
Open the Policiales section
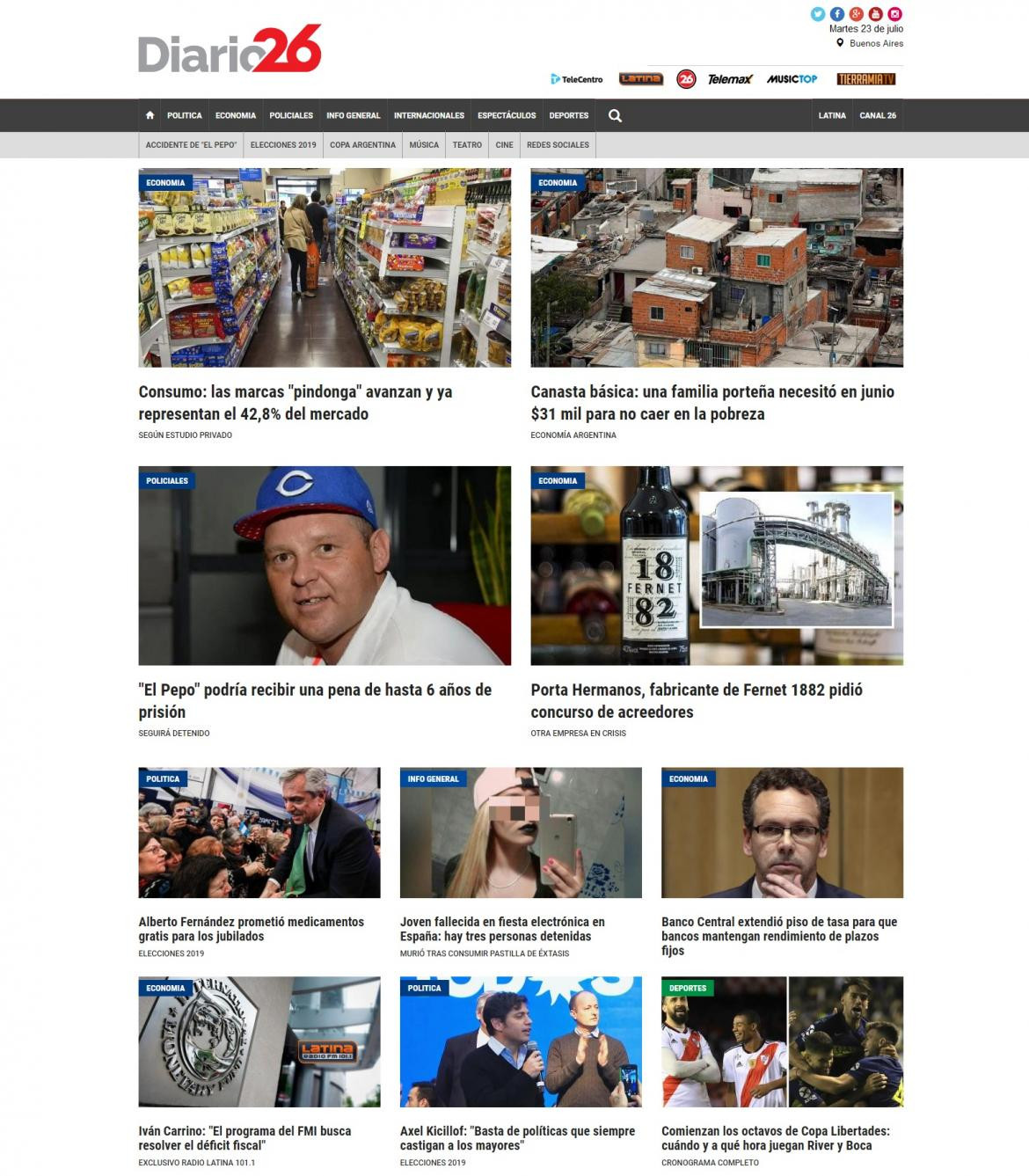pos(291,115)
